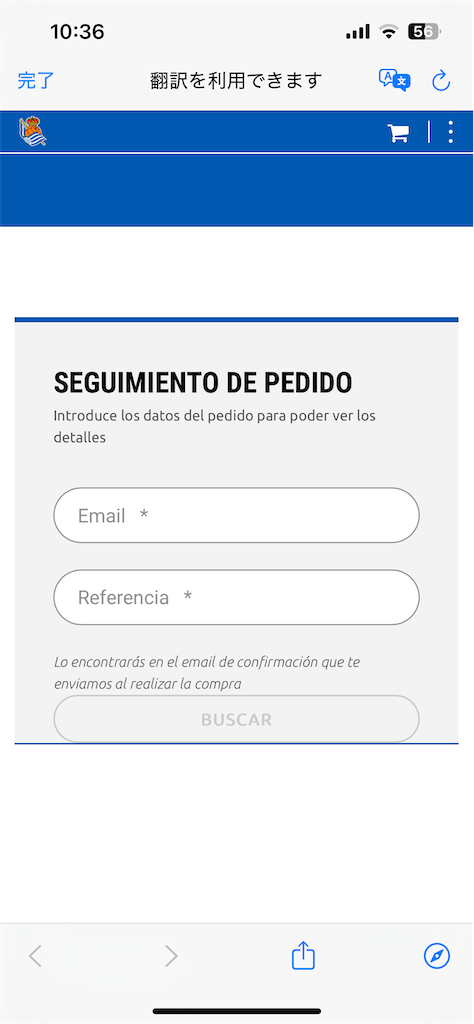Open the three-dot overflow menu
This screenshot has height=1024, width=474.
click(450, 132)
